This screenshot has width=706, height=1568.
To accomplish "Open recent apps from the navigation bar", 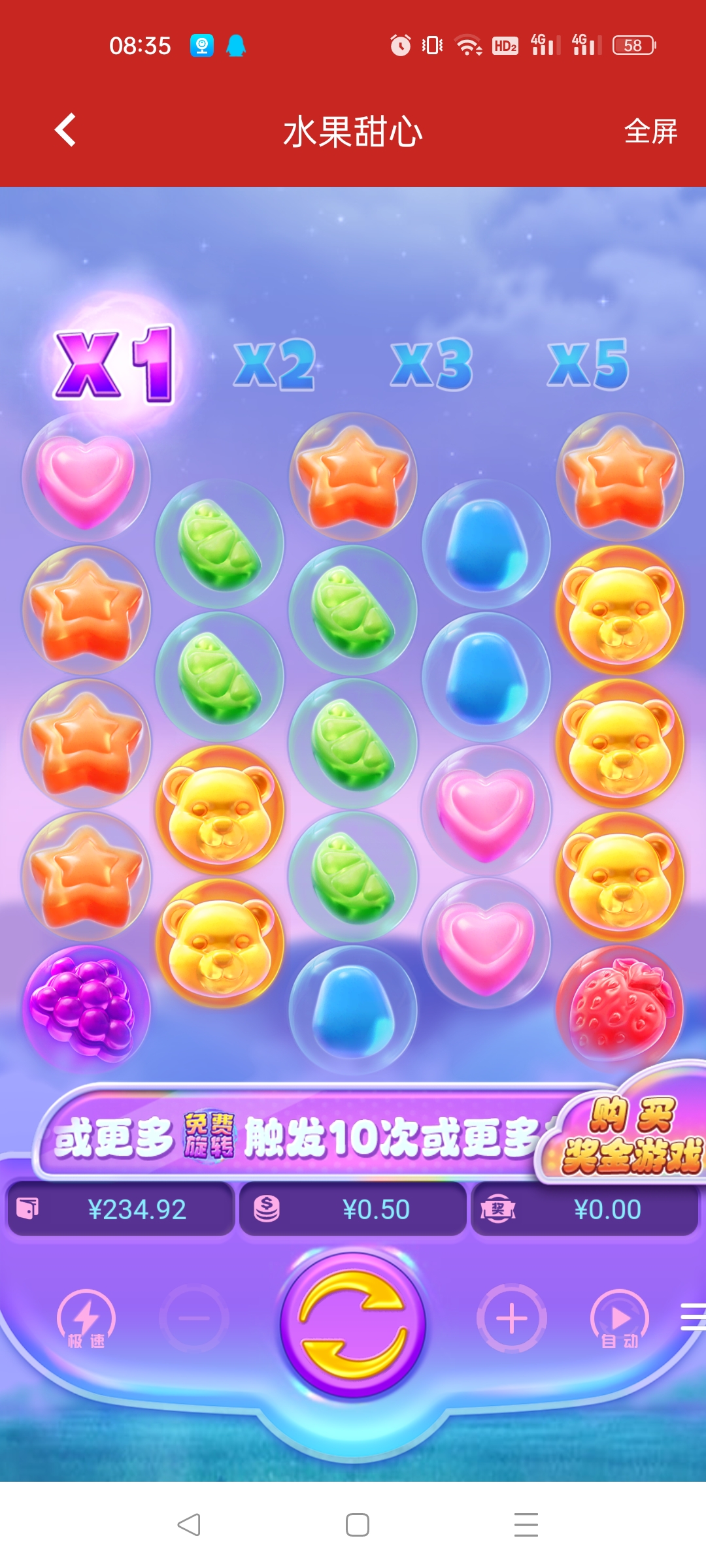I will pyautogui.click(x=526, y=1525).
